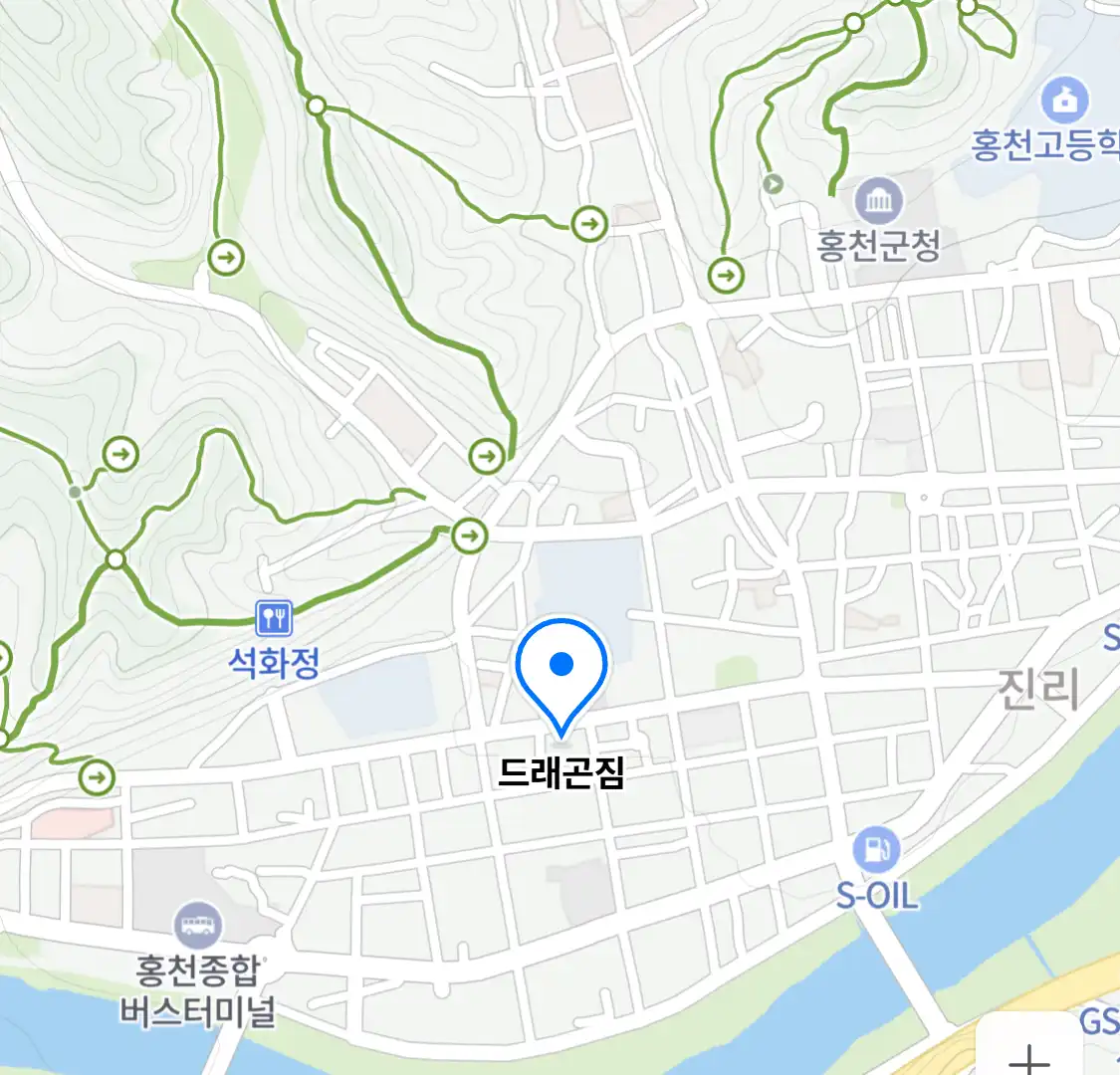Zoom in with the plus button

pos(1029,1055)
